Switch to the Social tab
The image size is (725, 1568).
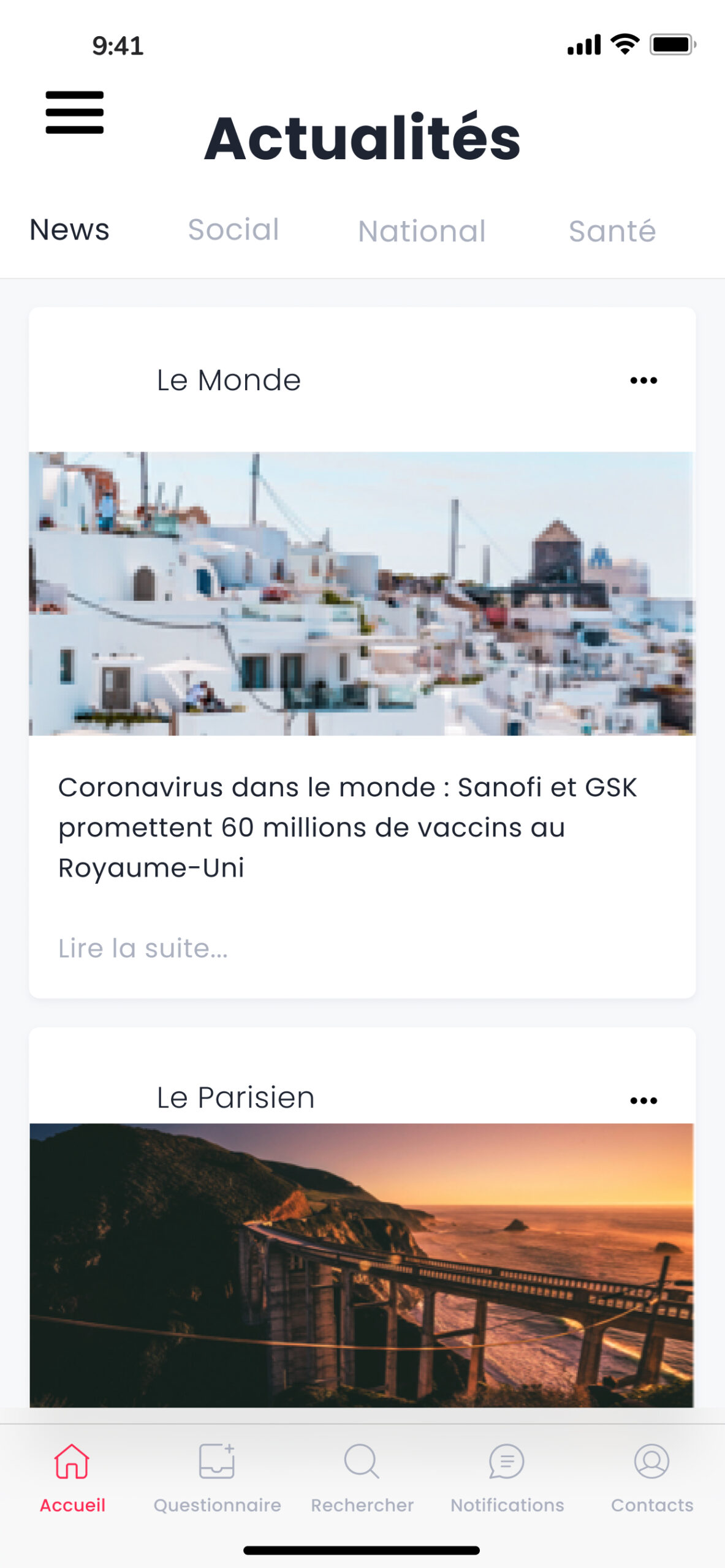coord(233,230)
